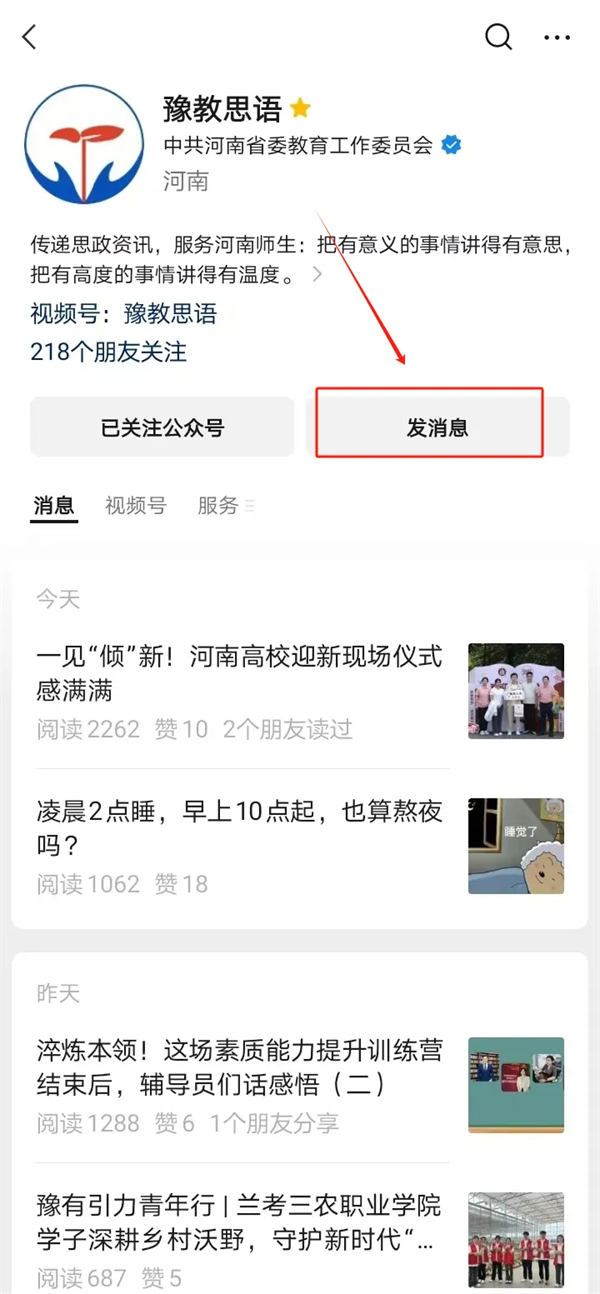This screenshot has width=600, height=1294.
Task: Open article 淬炼本领！这场素质能力提升训练营
Action: tap(240, 1067)
